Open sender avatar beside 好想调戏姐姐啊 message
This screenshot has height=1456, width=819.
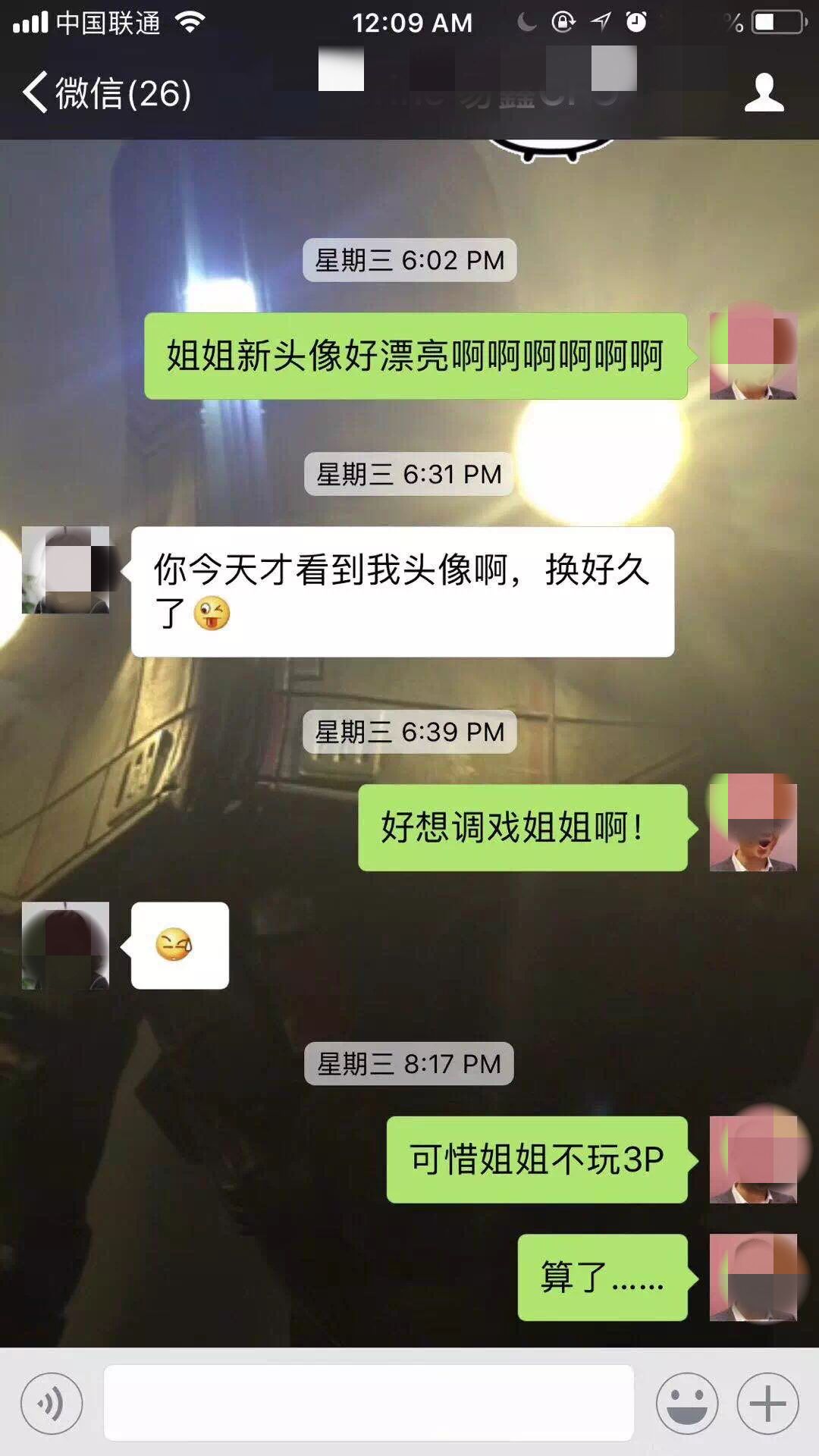pyautogui.click(x=753, y=823)
